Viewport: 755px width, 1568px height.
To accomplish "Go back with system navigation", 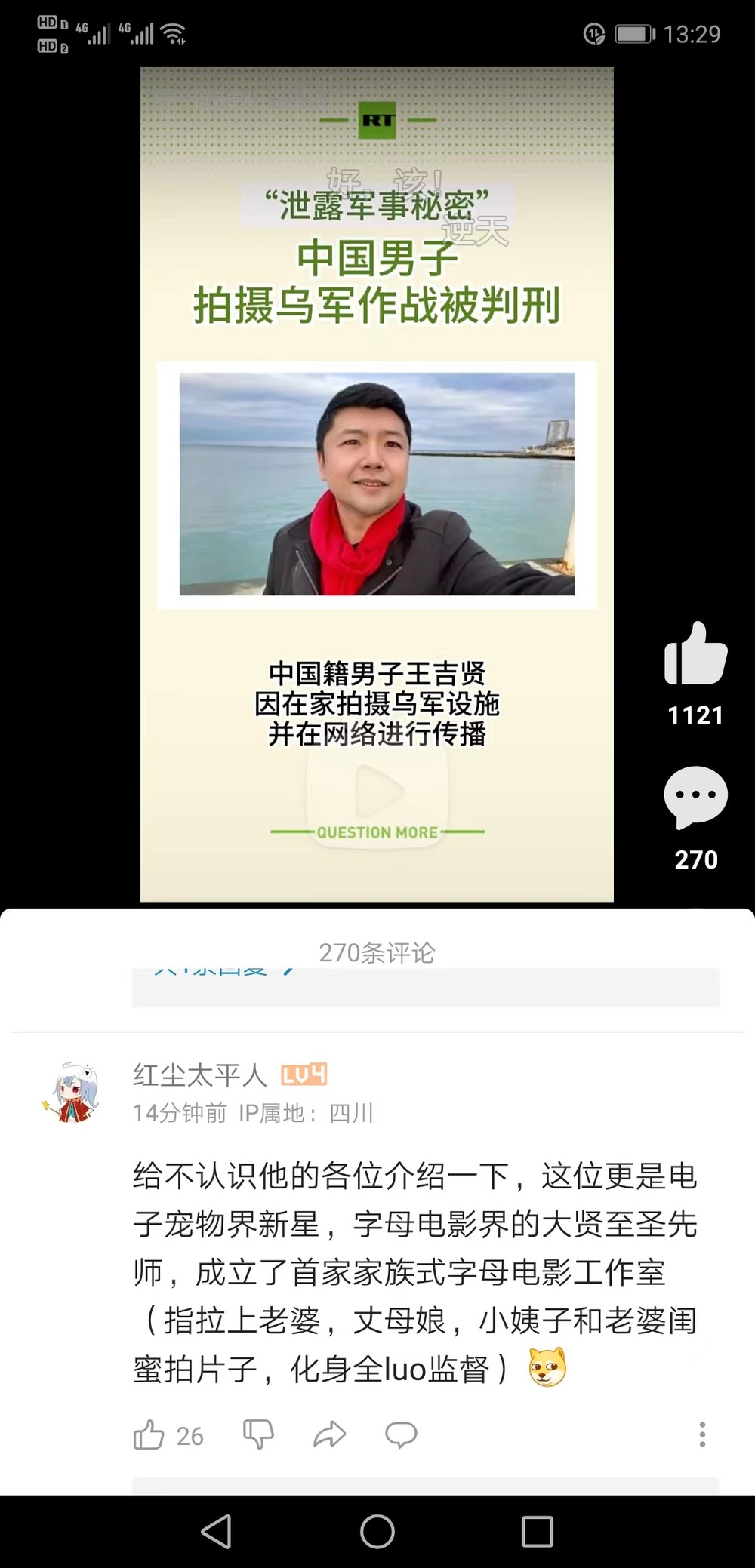I will tap(217, 1532).
